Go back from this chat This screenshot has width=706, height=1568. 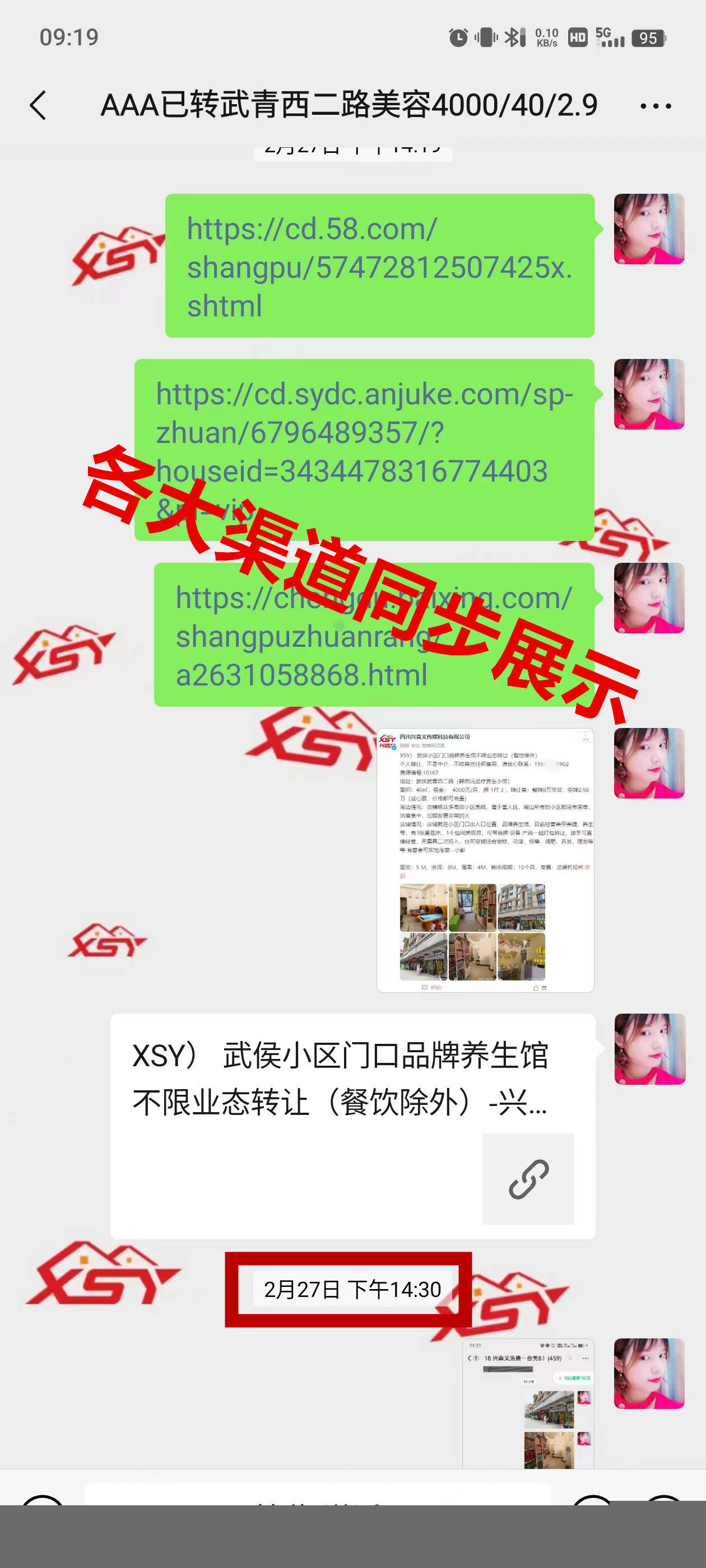click(38, 105)
